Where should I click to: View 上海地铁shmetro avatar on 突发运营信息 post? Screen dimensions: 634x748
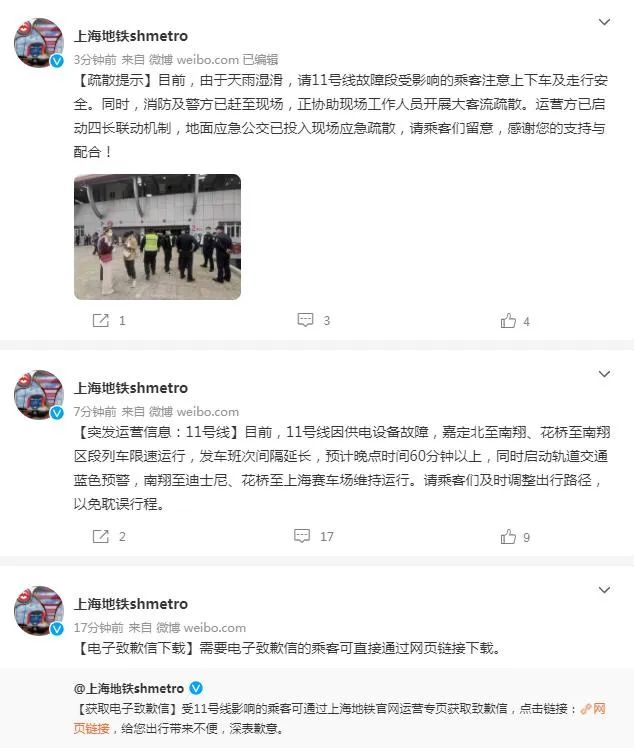pos(39,395)
